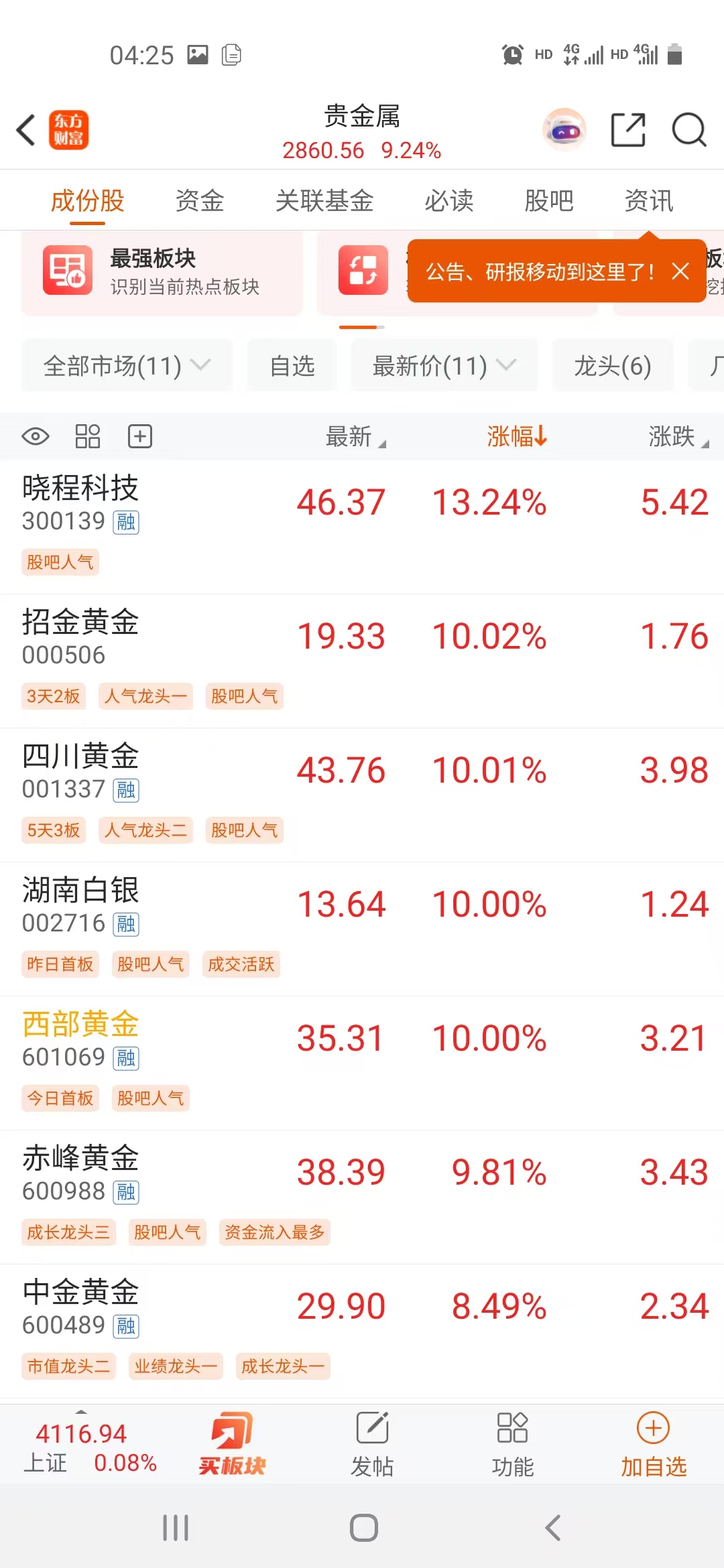Filter by 龙头(6) chip
Image resolution: width=724 pixels, height=1568 pixels.
click(x=612, y=366)
